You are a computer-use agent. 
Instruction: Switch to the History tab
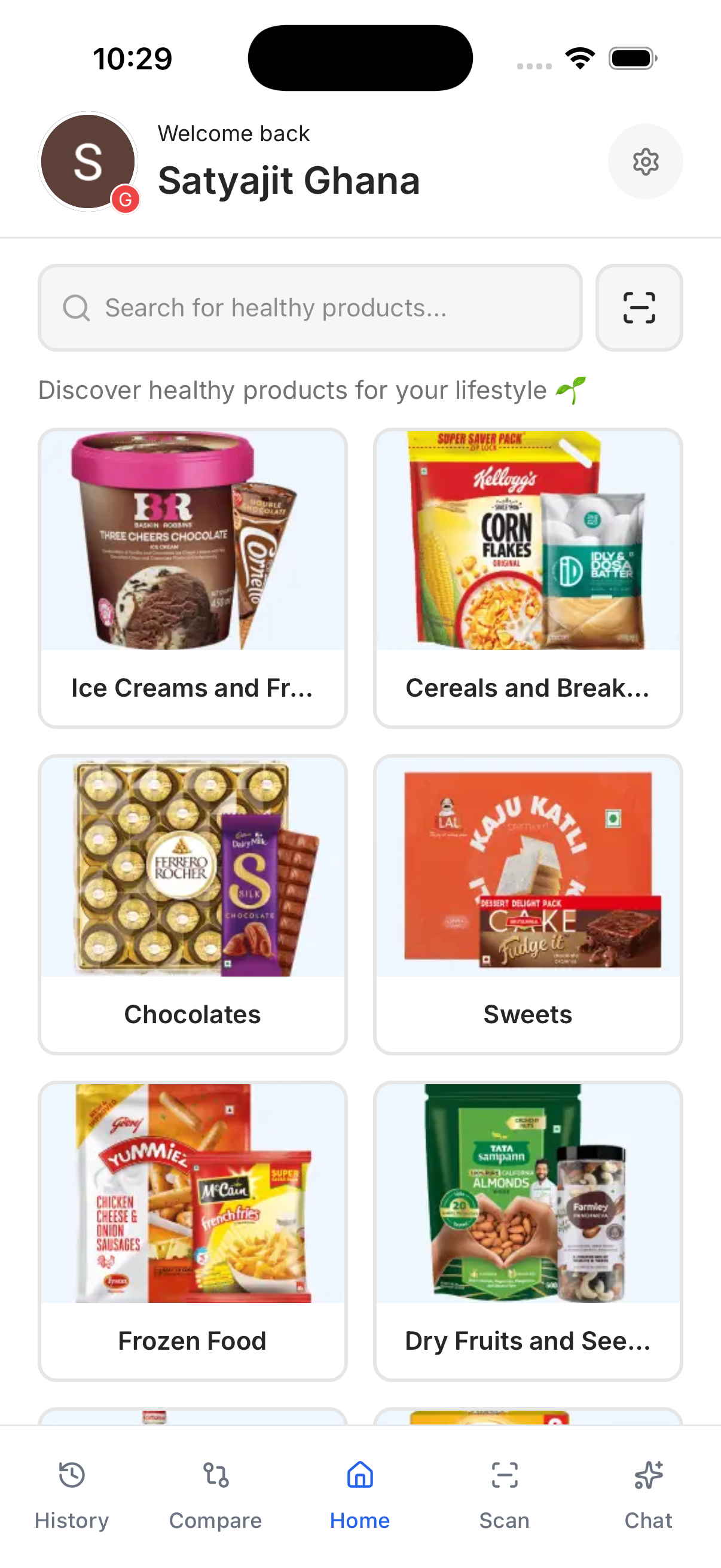coord(72,1494)
